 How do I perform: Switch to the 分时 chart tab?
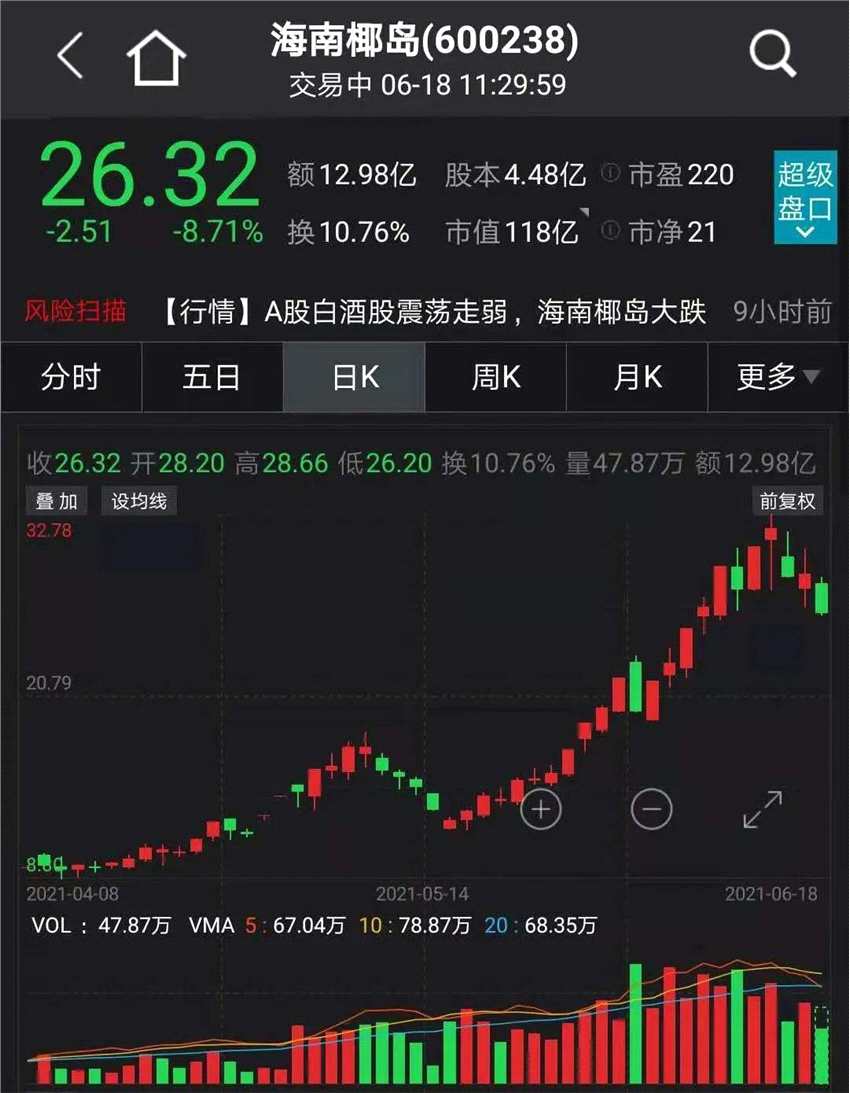(x=71, y=377)
